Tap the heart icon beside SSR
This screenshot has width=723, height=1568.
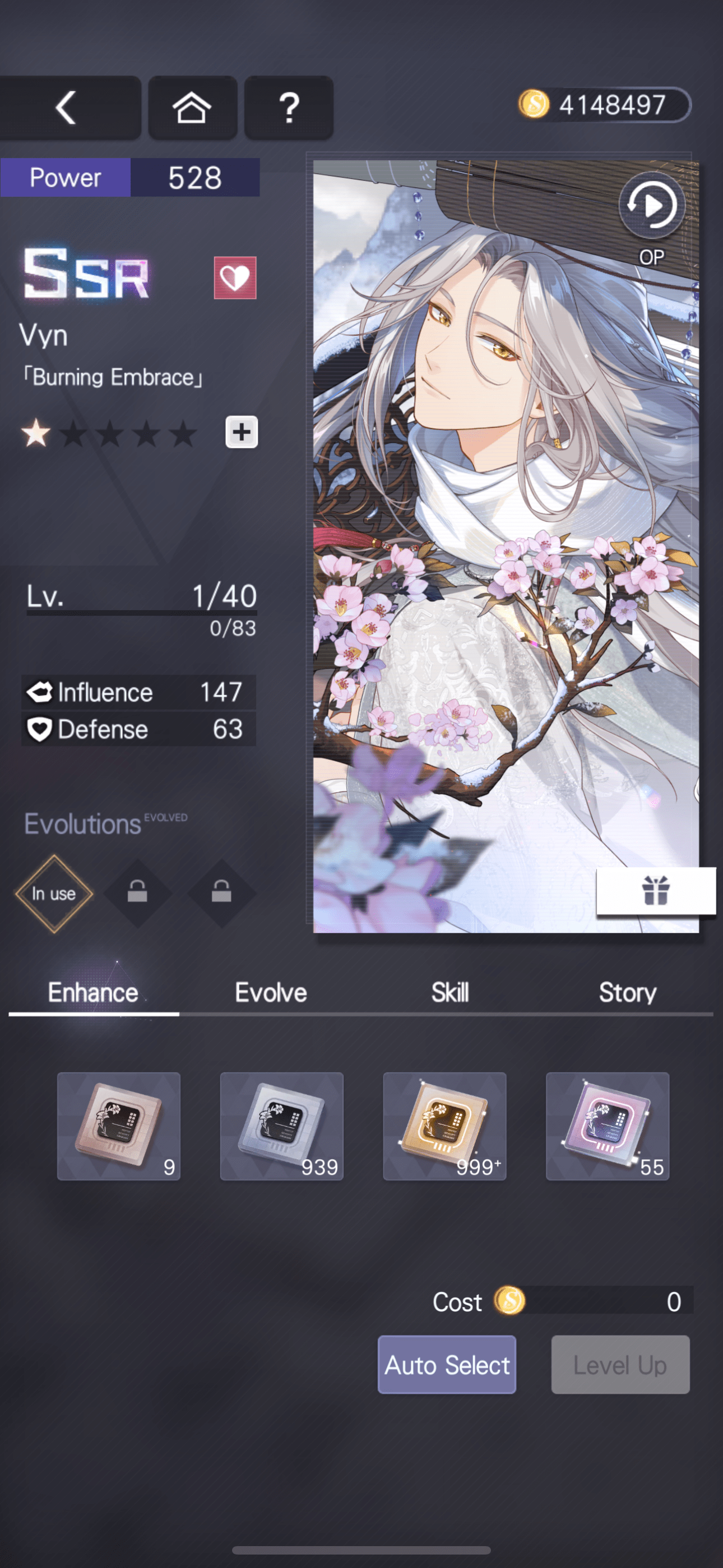pyautogui.click(x=235, y=278)
